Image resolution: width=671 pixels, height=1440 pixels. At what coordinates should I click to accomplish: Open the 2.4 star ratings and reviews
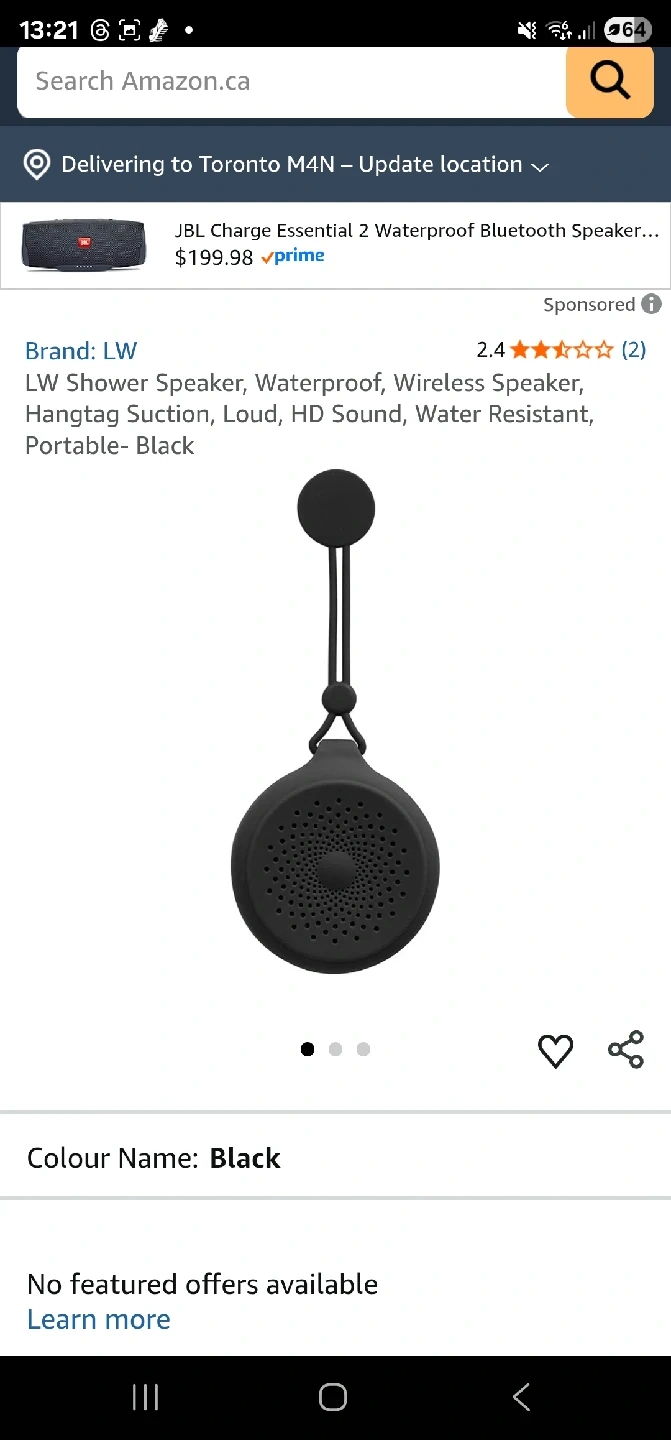[x=561, y=350]
